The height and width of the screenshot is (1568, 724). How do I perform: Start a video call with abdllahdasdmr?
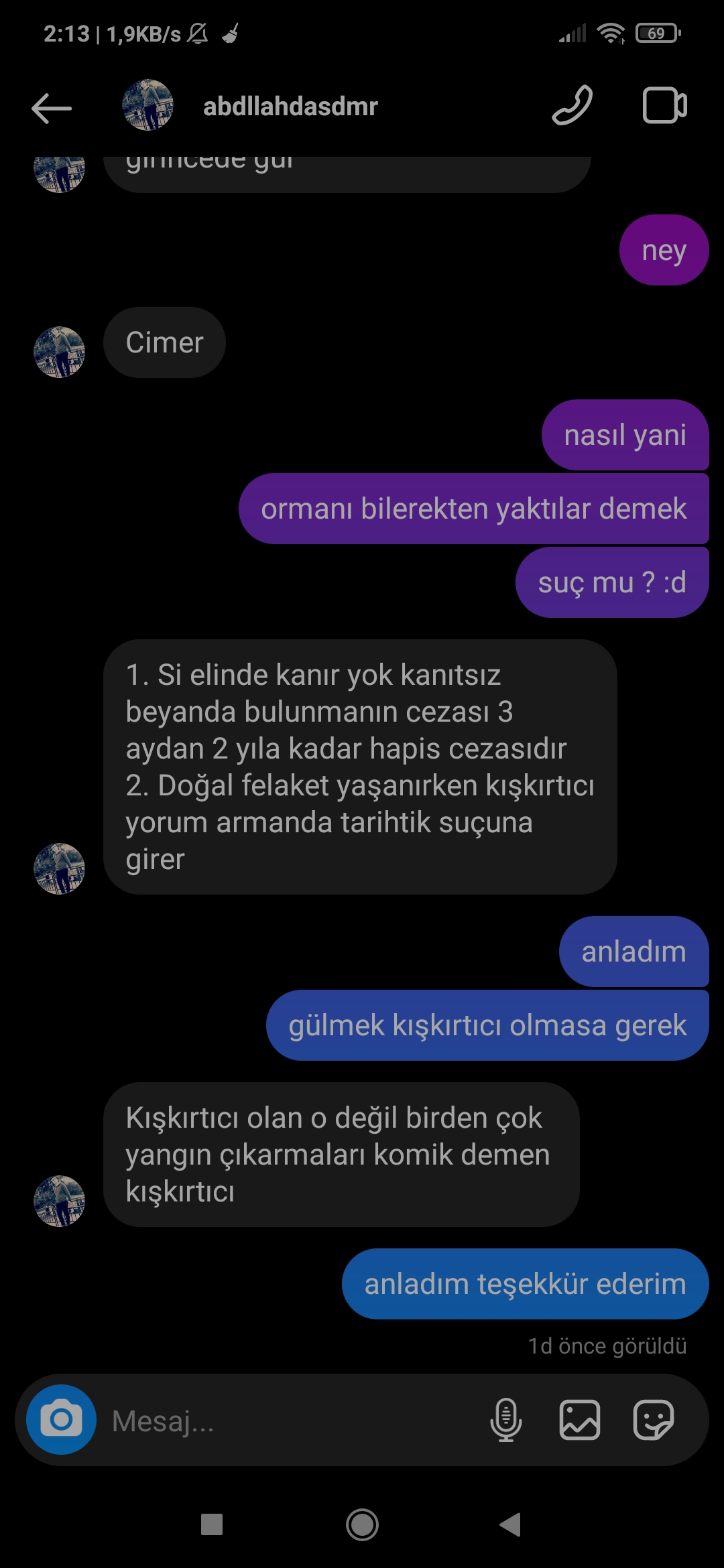(x=664, y=106)
